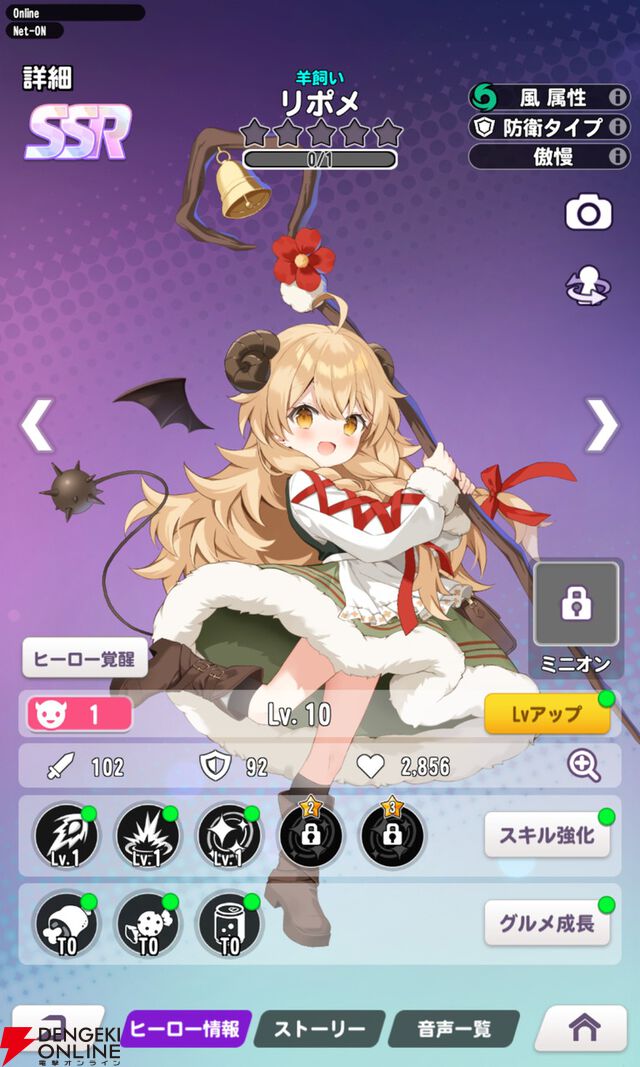Go to the next hero arrow

(x=602, y=425)
